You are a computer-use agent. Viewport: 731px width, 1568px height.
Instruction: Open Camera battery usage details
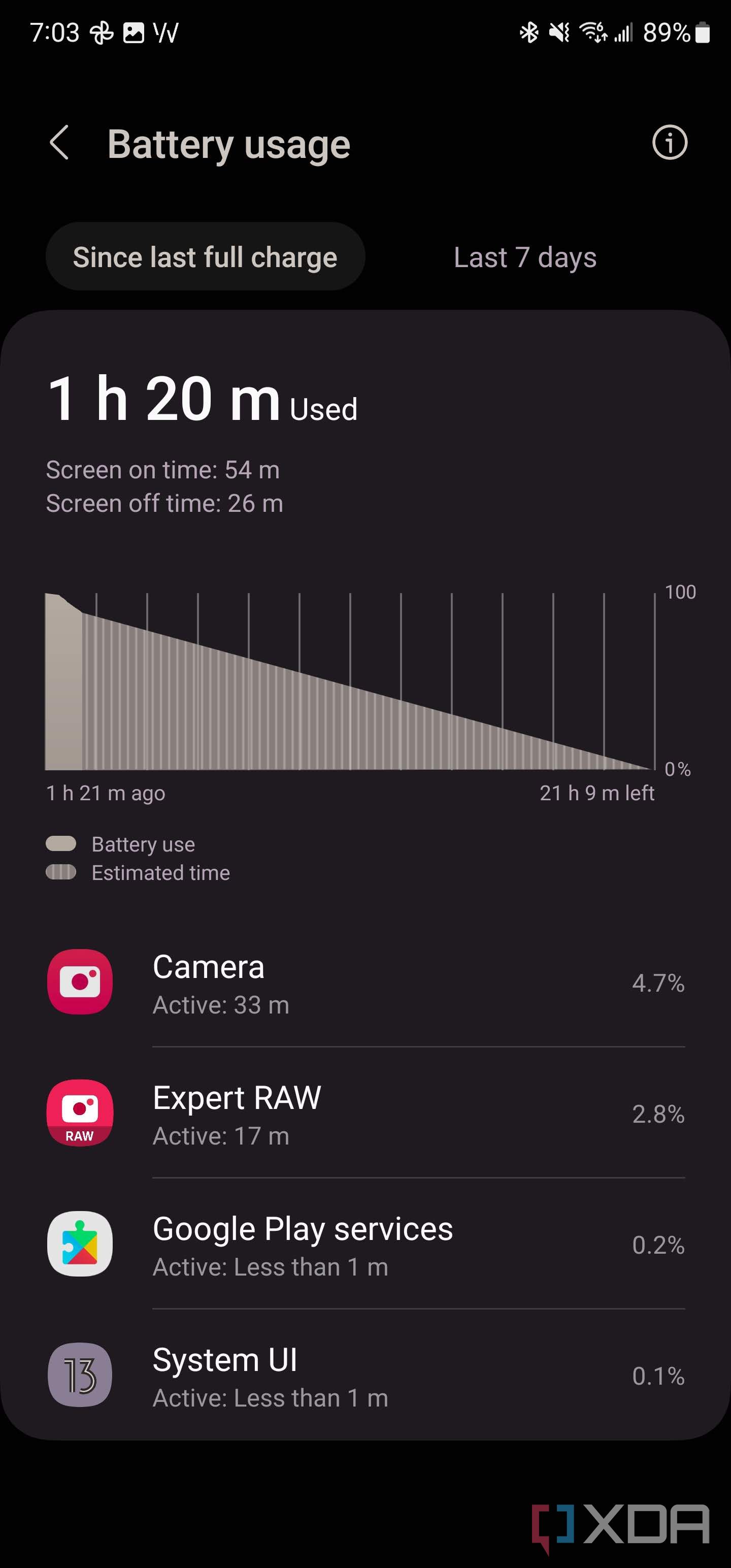(365, 983)
